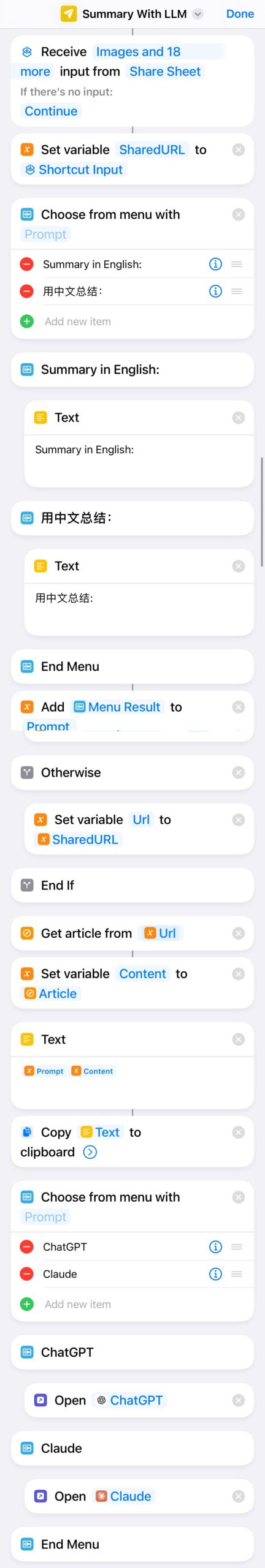Remove the Otherwise action
Screen dimensions: 265x1568
[x=239, y=772]
